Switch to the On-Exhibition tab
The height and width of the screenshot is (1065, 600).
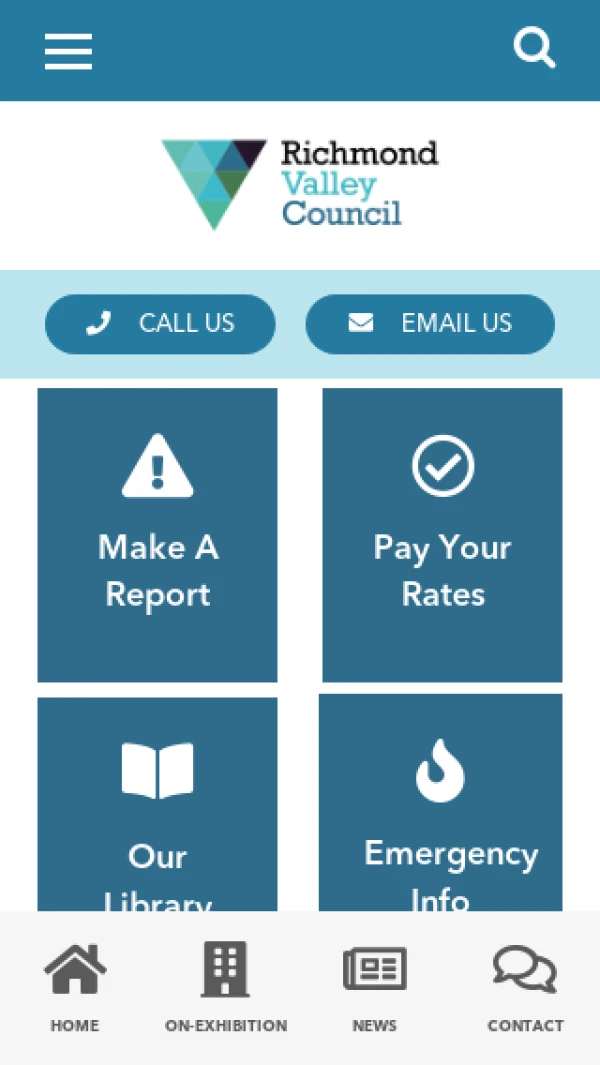pyautogui.click(x=226, y=987)
